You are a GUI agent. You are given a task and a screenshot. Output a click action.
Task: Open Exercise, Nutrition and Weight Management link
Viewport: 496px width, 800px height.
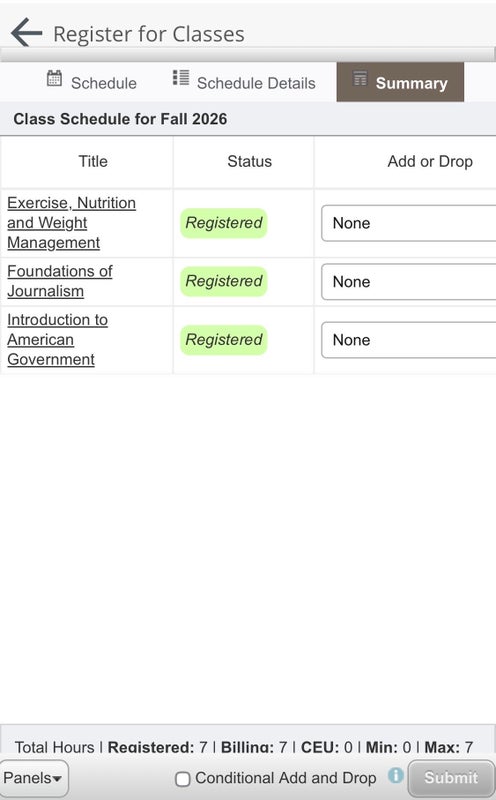coord(71,223)
